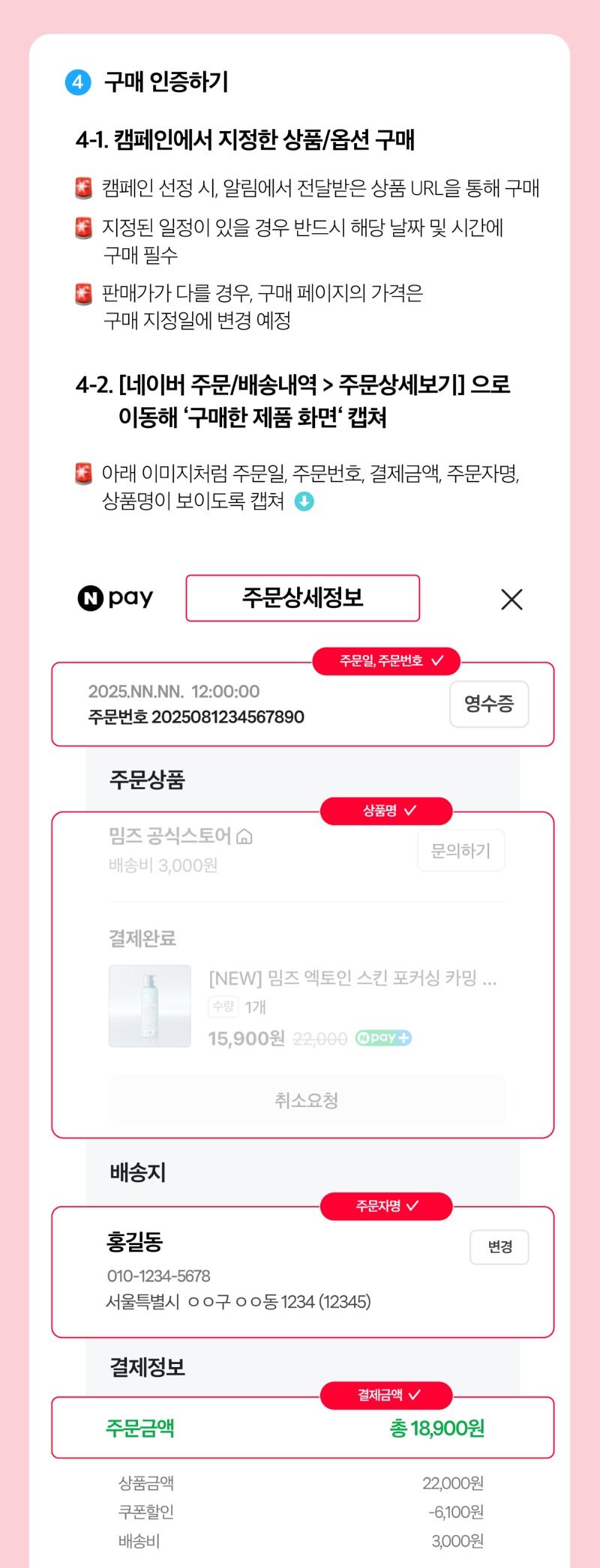The image size is (600, 1568).
Task: Click the total amount 총 18,900원
Action: (x=437, y=1429)
